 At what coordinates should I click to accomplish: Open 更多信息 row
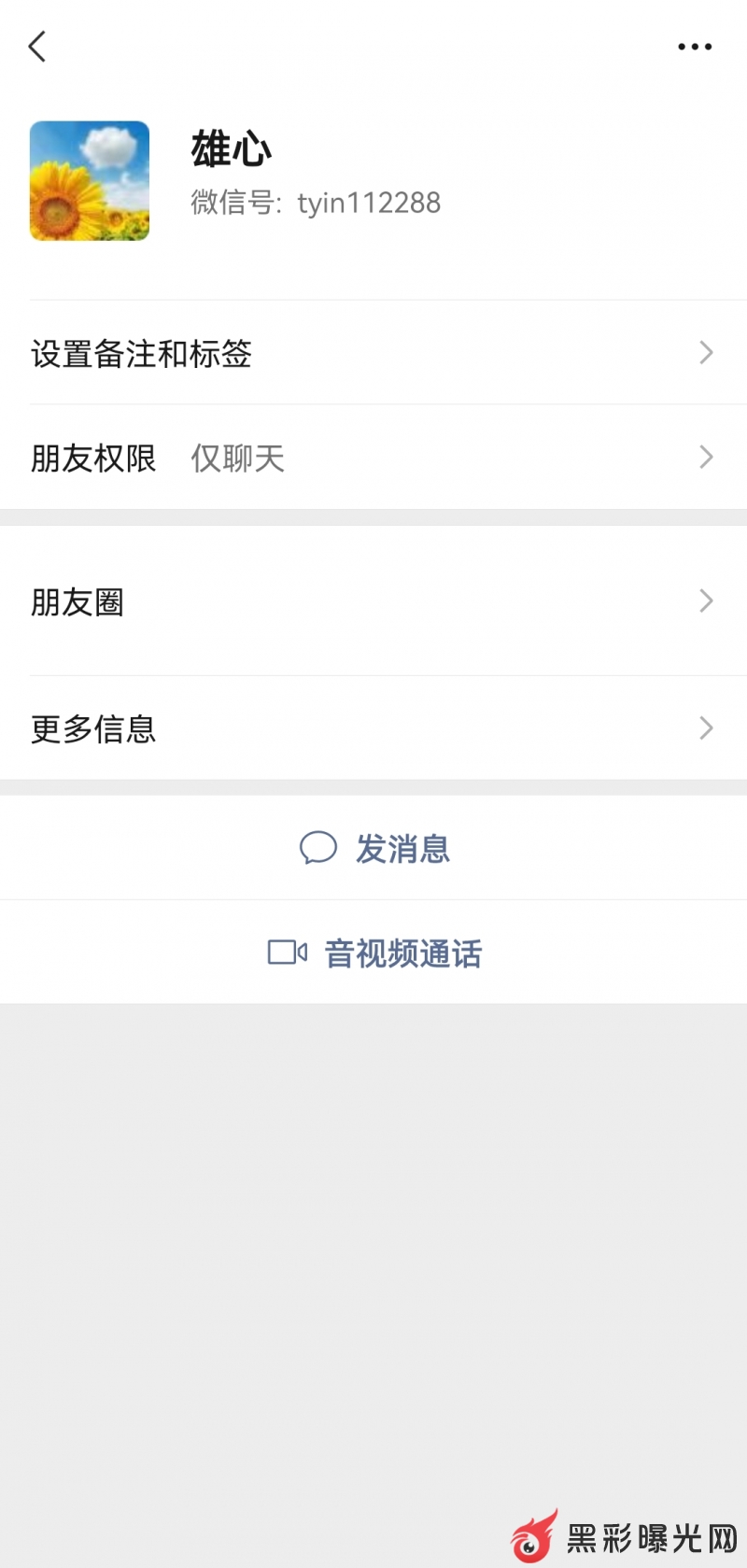(373, 728)
